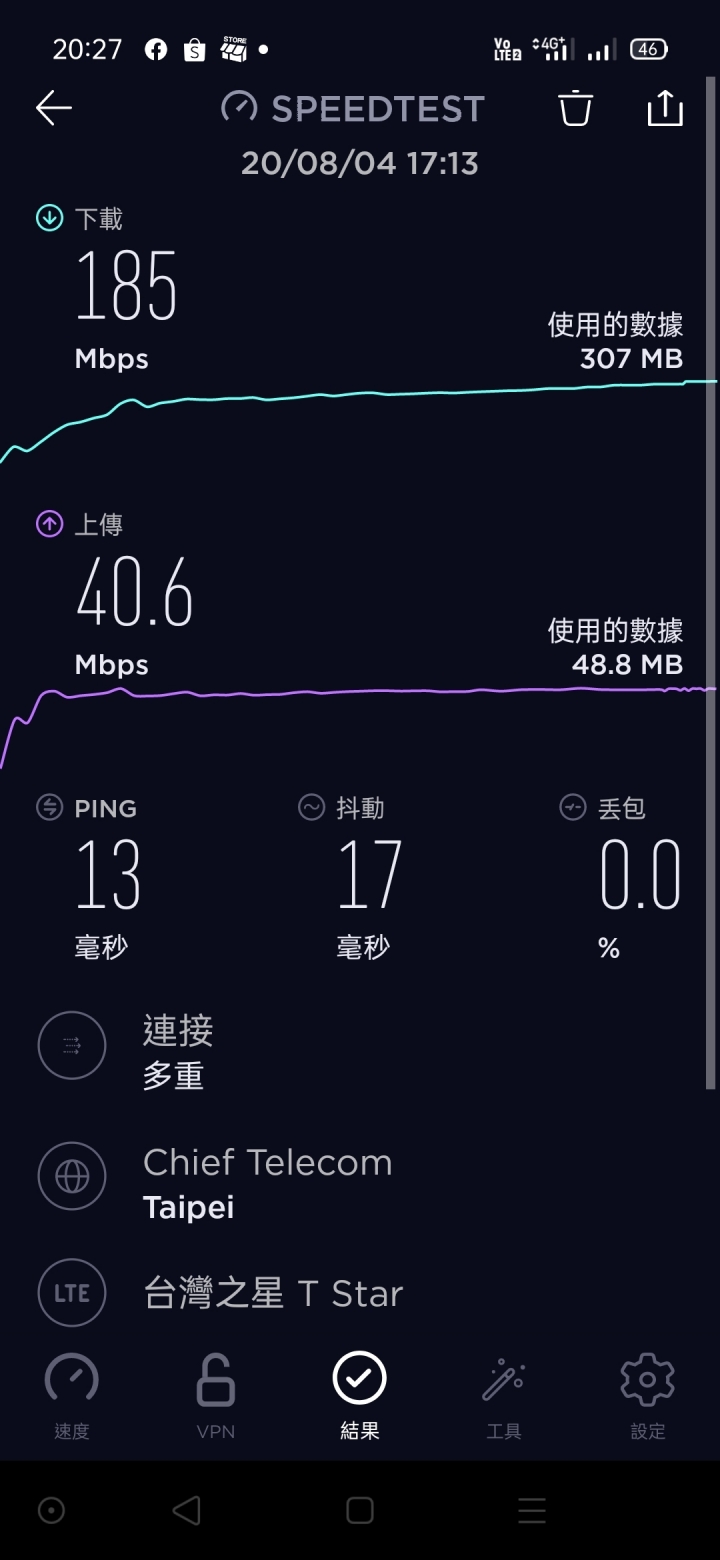Screen dimensions: 720x1560
Task: Open the 設定 tab
Action: (647, 1395)
